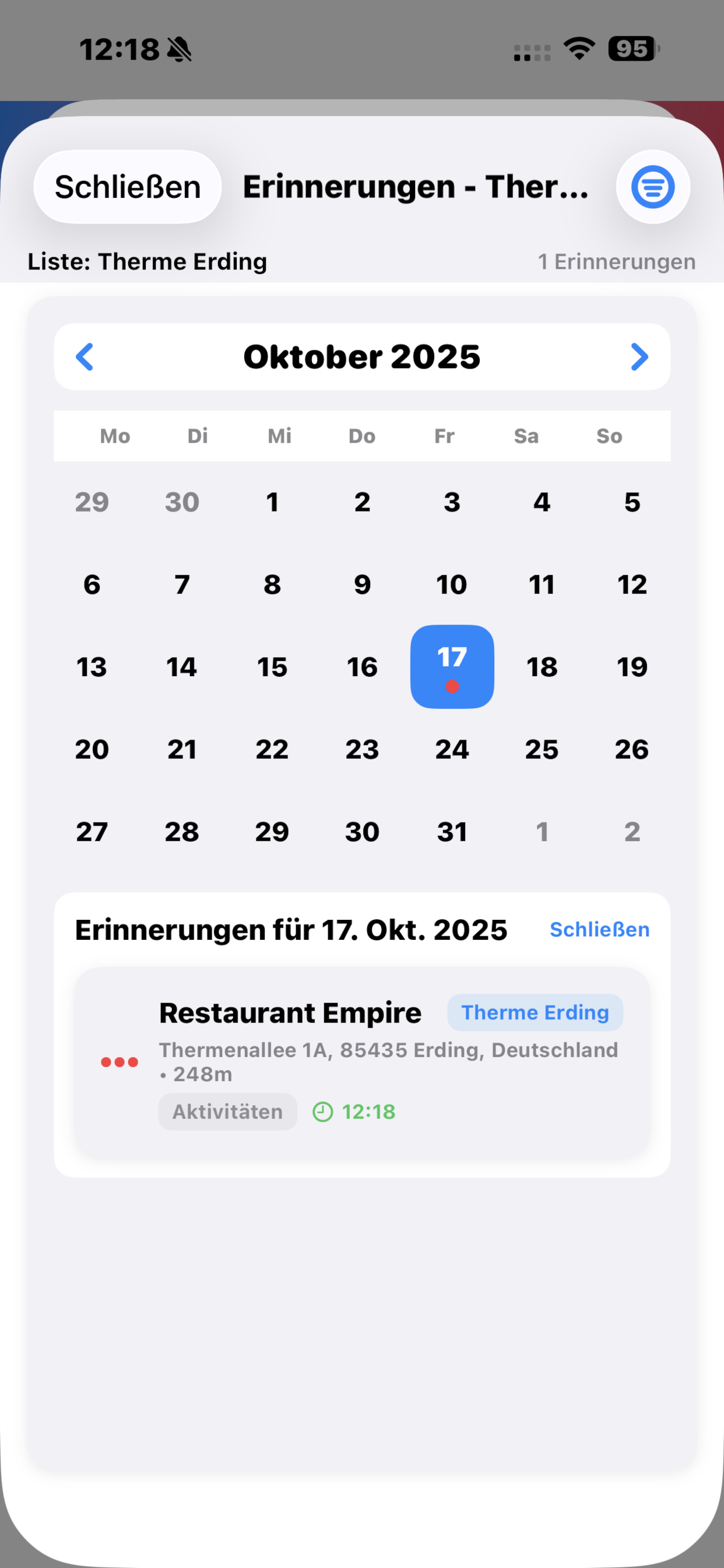This screenshot has height=1568, width=724.
Task: Advance to November using the right chevron
Action: pos(639,356)
